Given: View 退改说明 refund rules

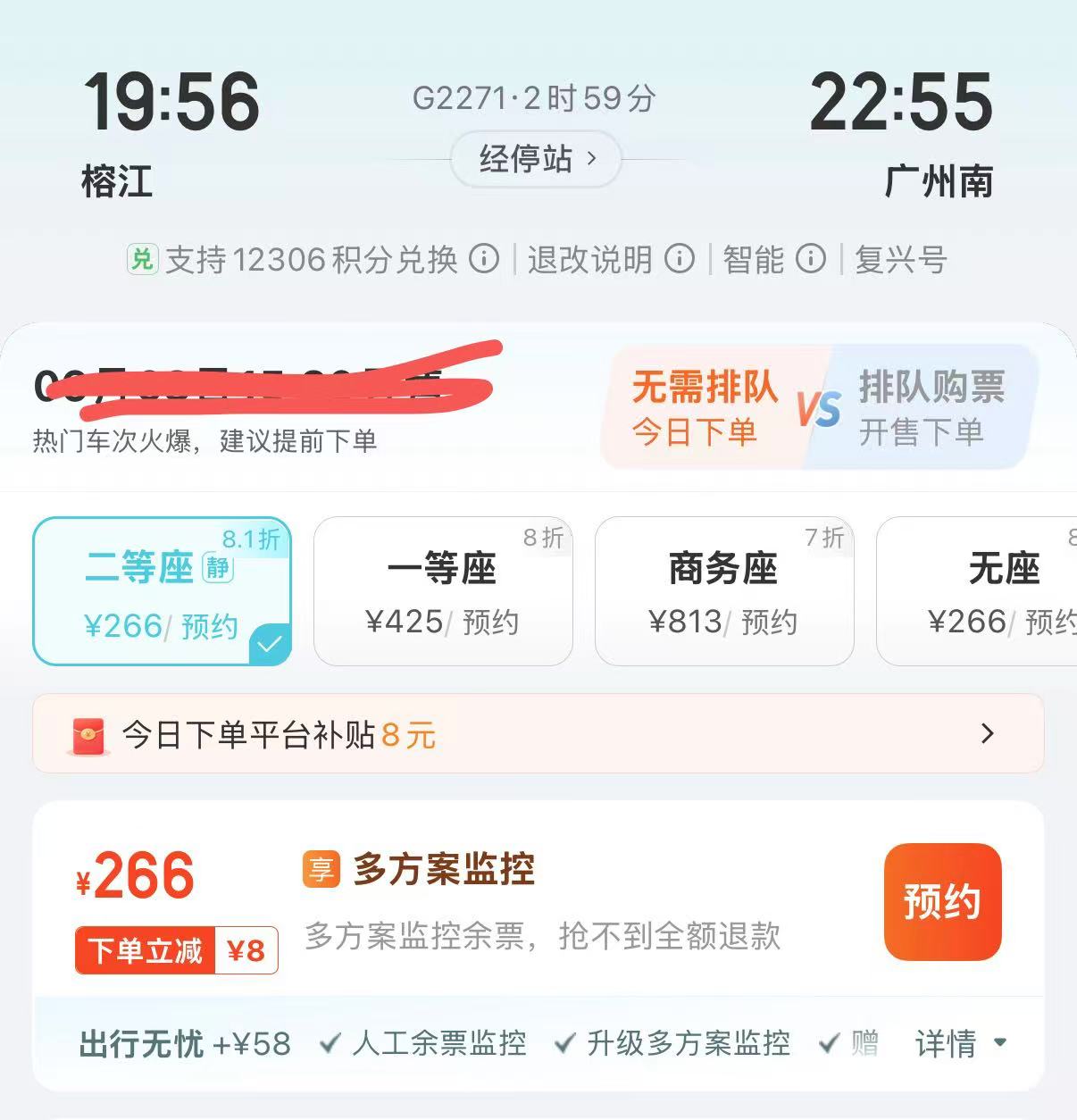Looking at the screenshot, I should [680, 260].
